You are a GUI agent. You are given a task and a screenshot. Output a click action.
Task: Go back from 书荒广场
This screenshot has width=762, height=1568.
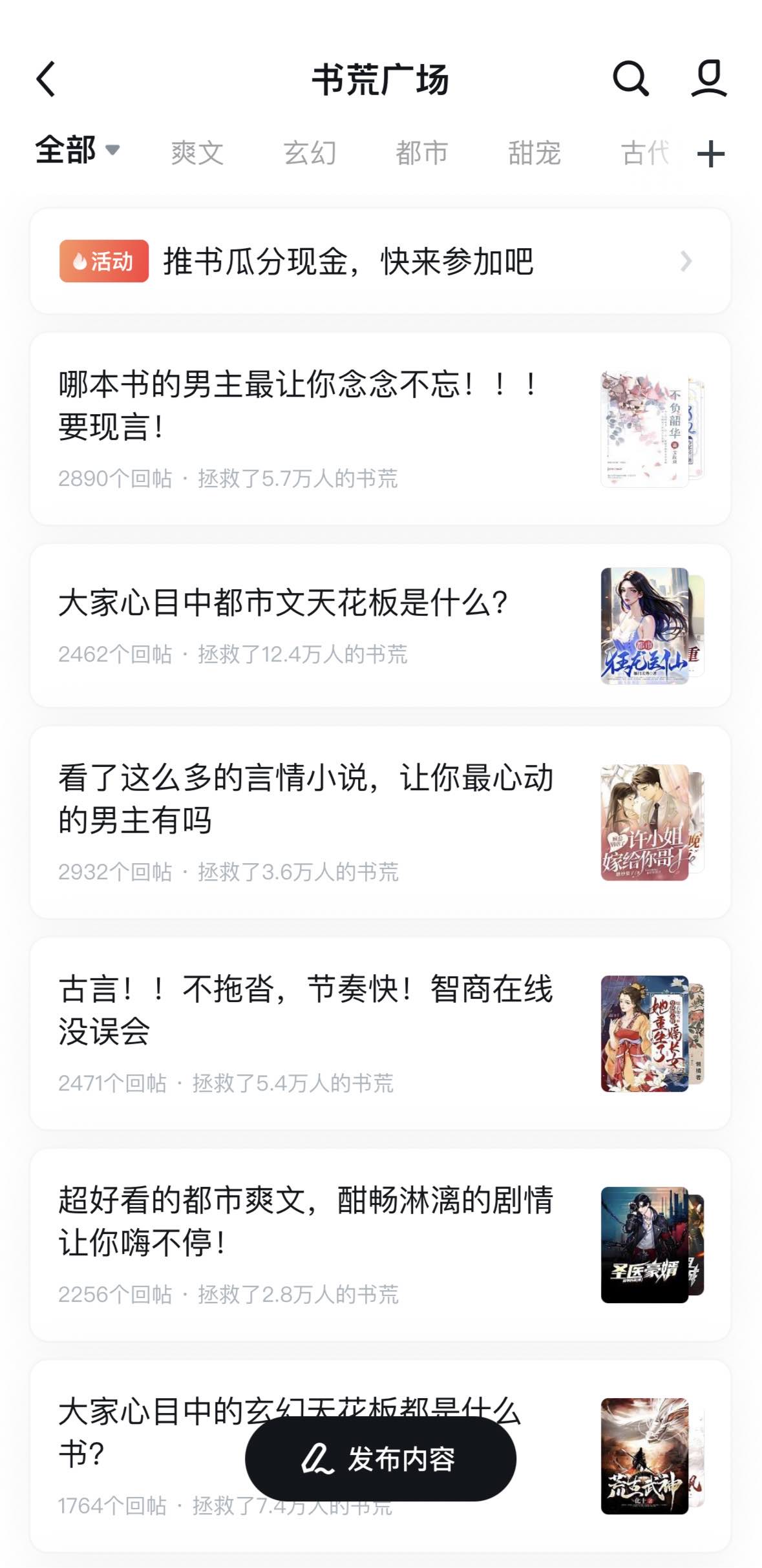coord(46,79)
